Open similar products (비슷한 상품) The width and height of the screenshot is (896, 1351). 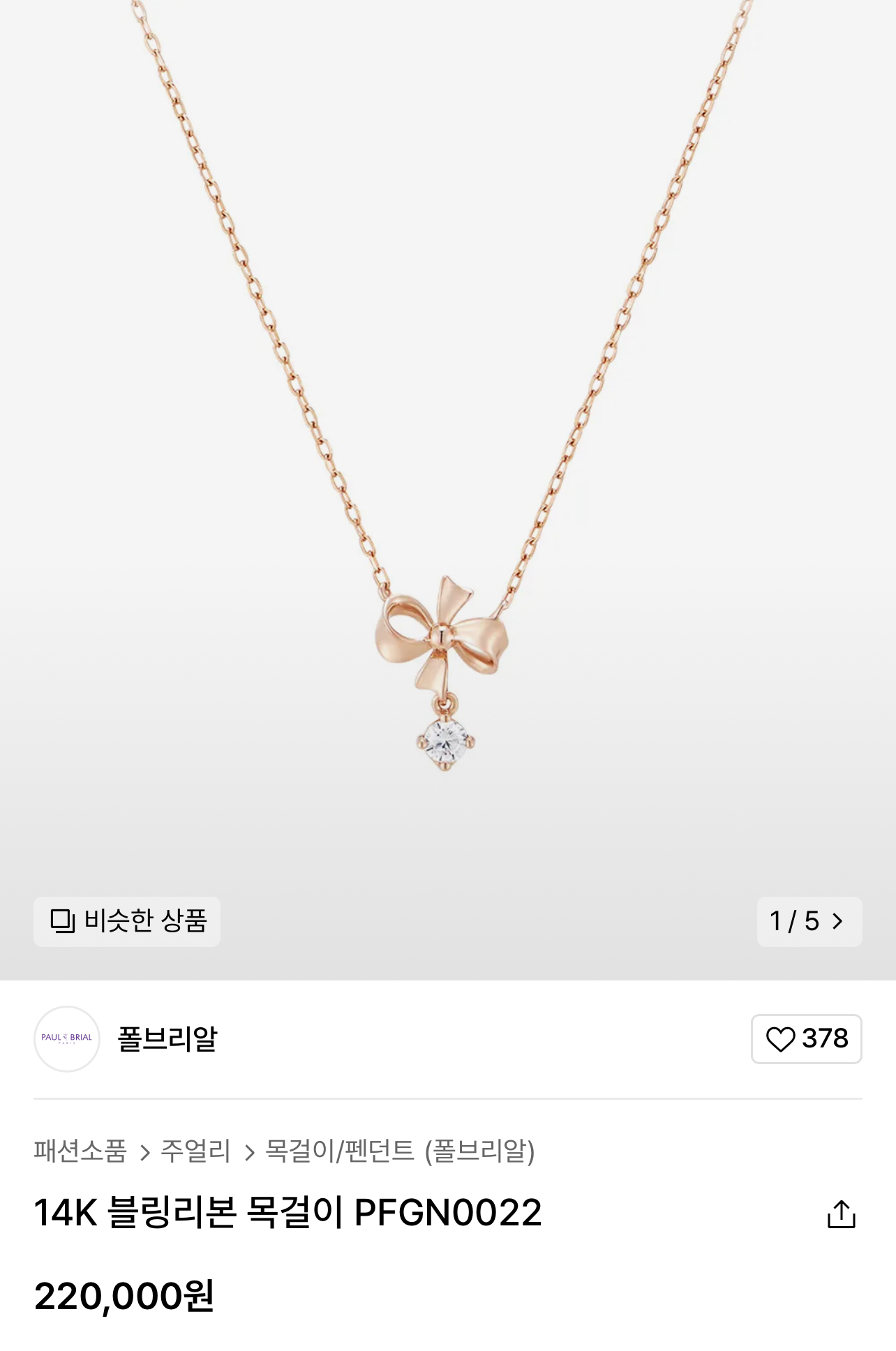pos(127,921)
